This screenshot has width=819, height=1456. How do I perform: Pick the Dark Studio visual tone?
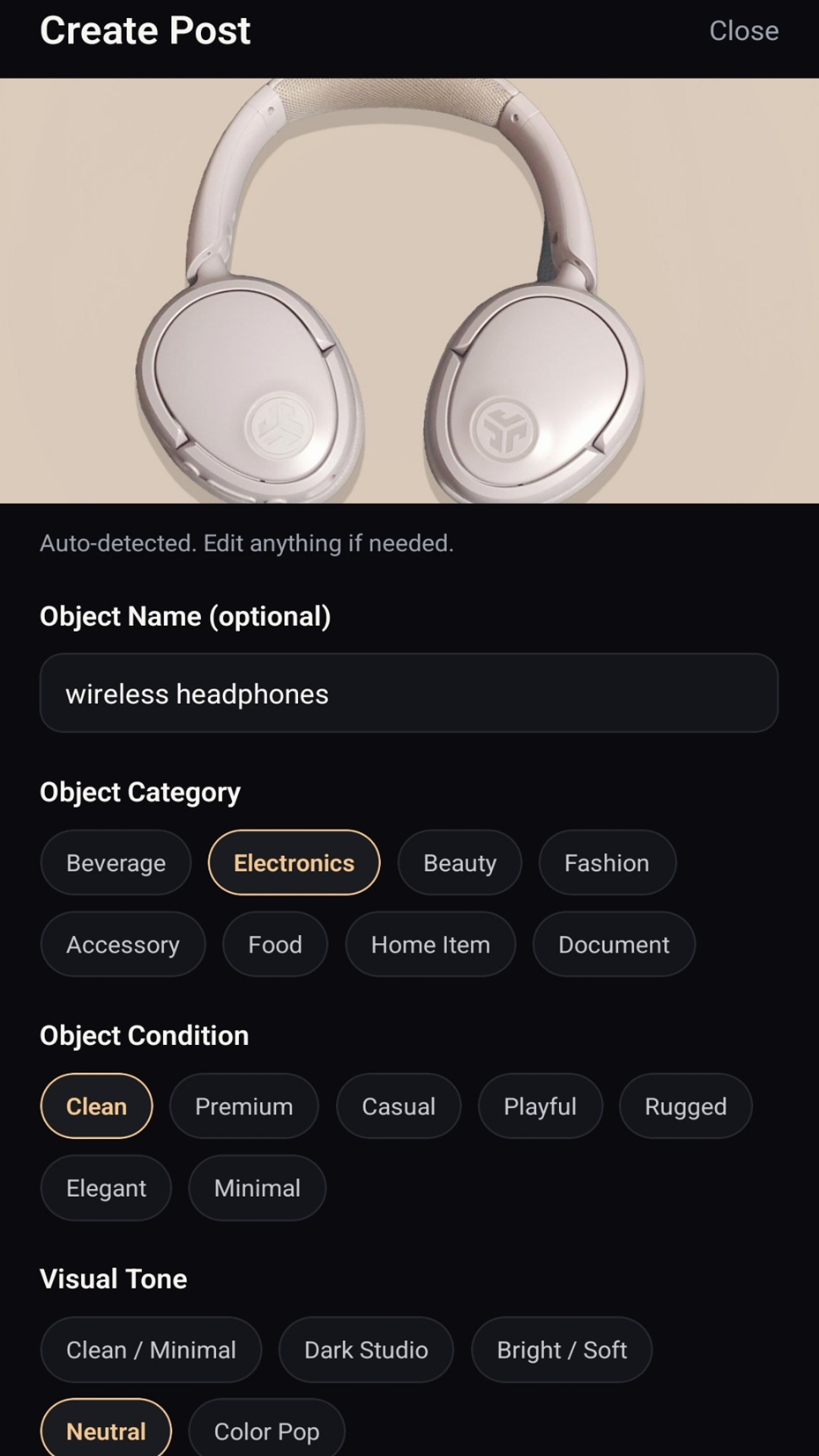366,1350
